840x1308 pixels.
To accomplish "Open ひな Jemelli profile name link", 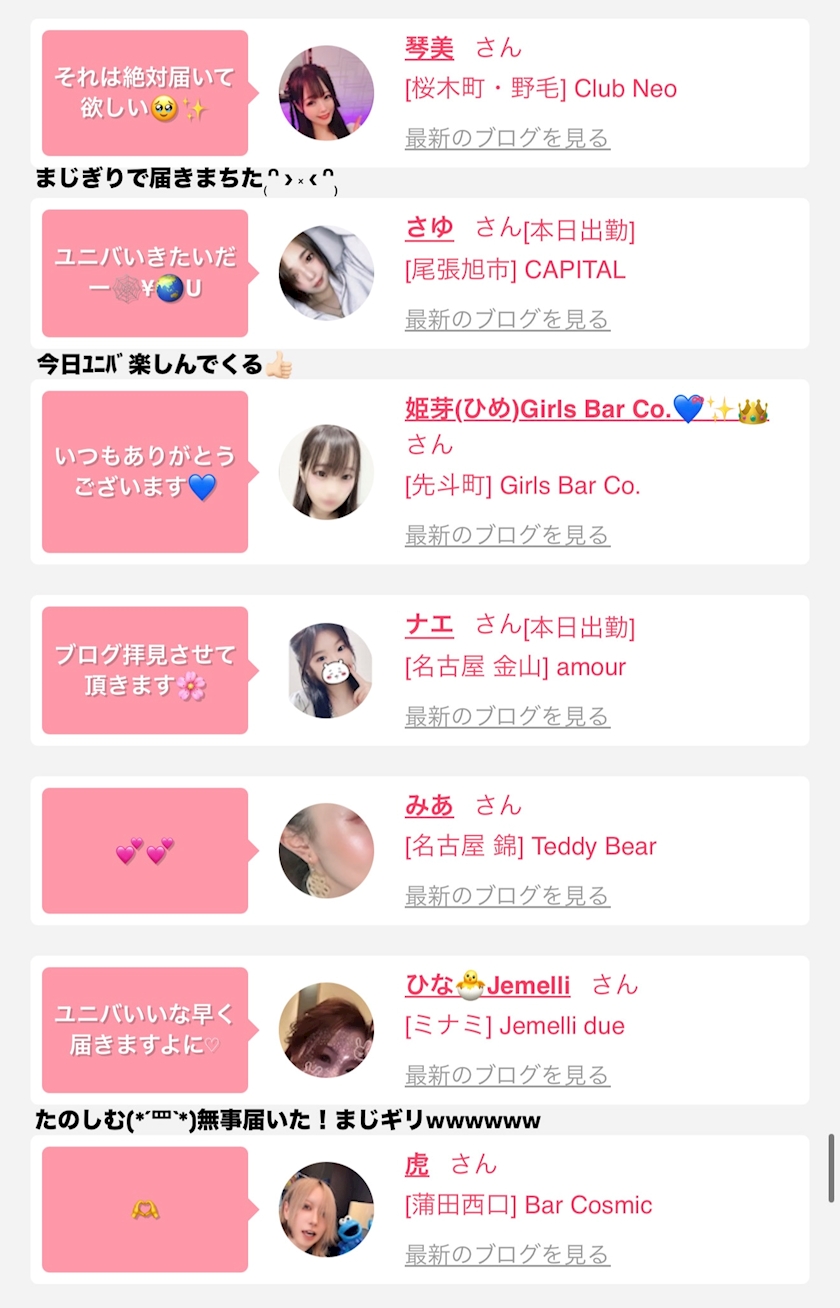I will [487, 985].
